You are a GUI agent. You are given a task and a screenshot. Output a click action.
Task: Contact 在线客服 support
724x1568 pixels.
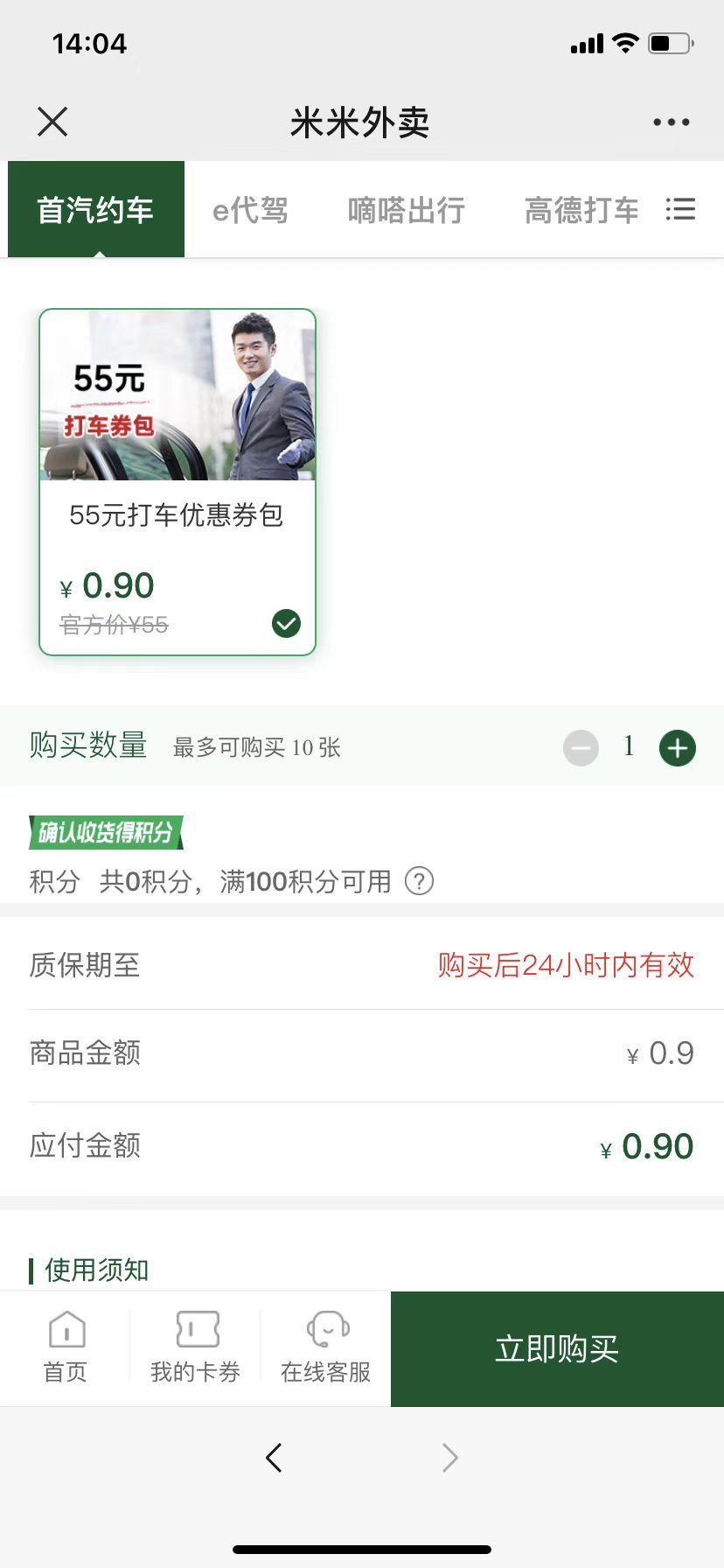325,1347
